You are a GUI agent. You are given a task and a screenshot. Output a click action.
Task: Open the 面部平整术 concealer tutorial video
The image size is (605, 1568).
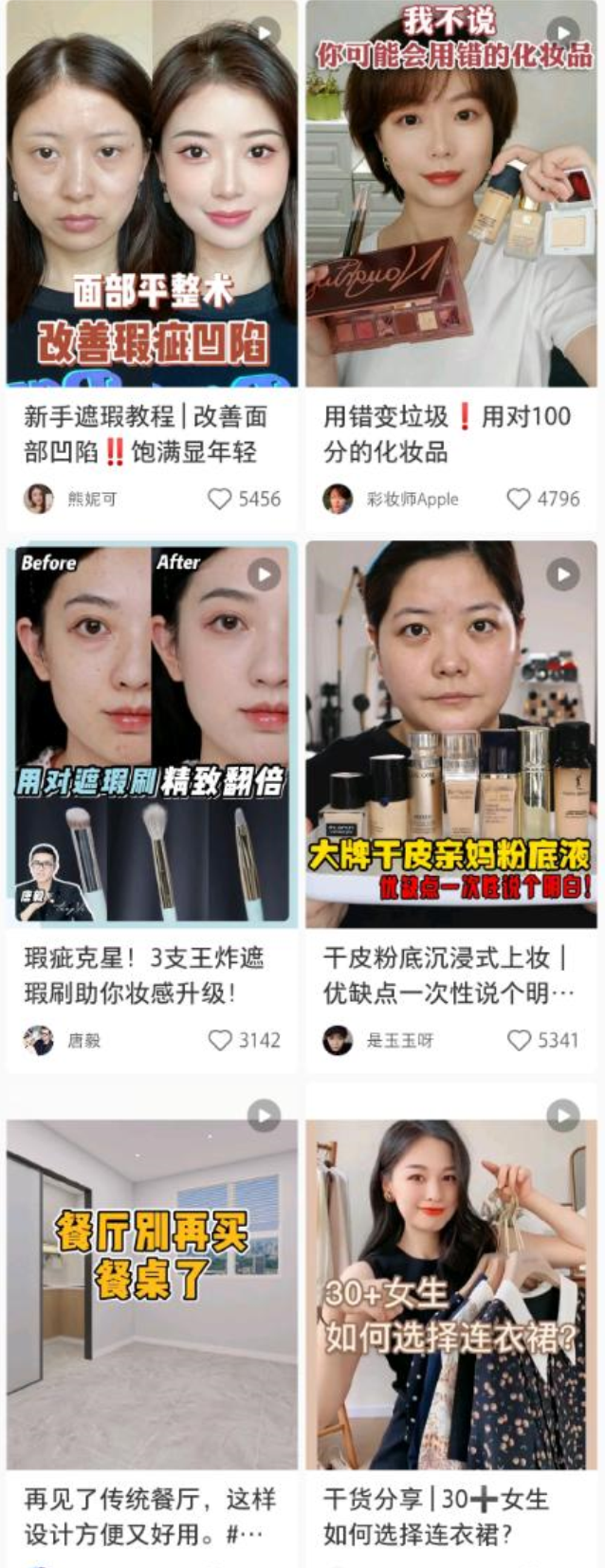point(152,194)
